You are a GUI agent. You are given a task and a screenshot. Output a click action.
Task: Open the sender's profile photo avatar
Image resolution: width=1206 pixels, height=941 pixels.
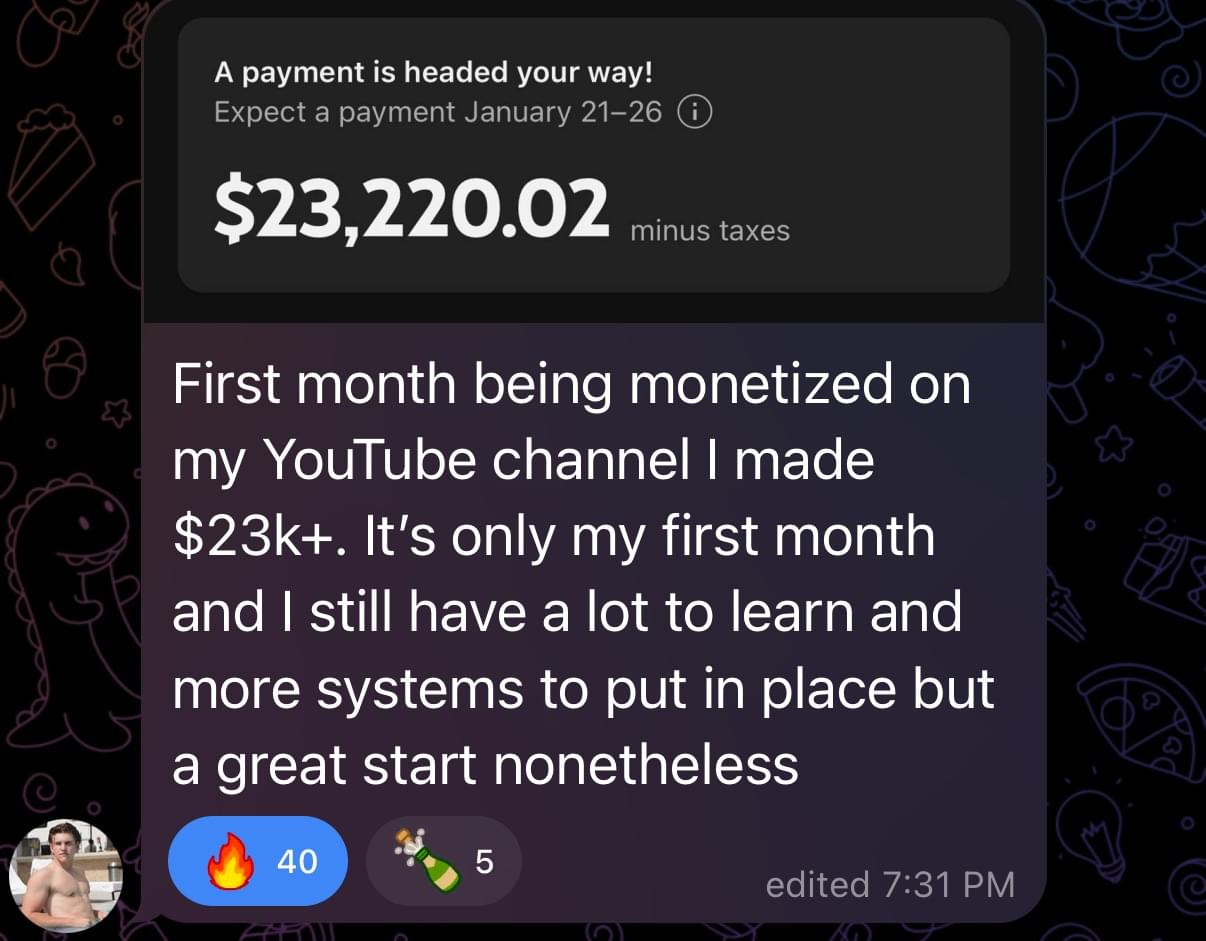tap(65, 874)
